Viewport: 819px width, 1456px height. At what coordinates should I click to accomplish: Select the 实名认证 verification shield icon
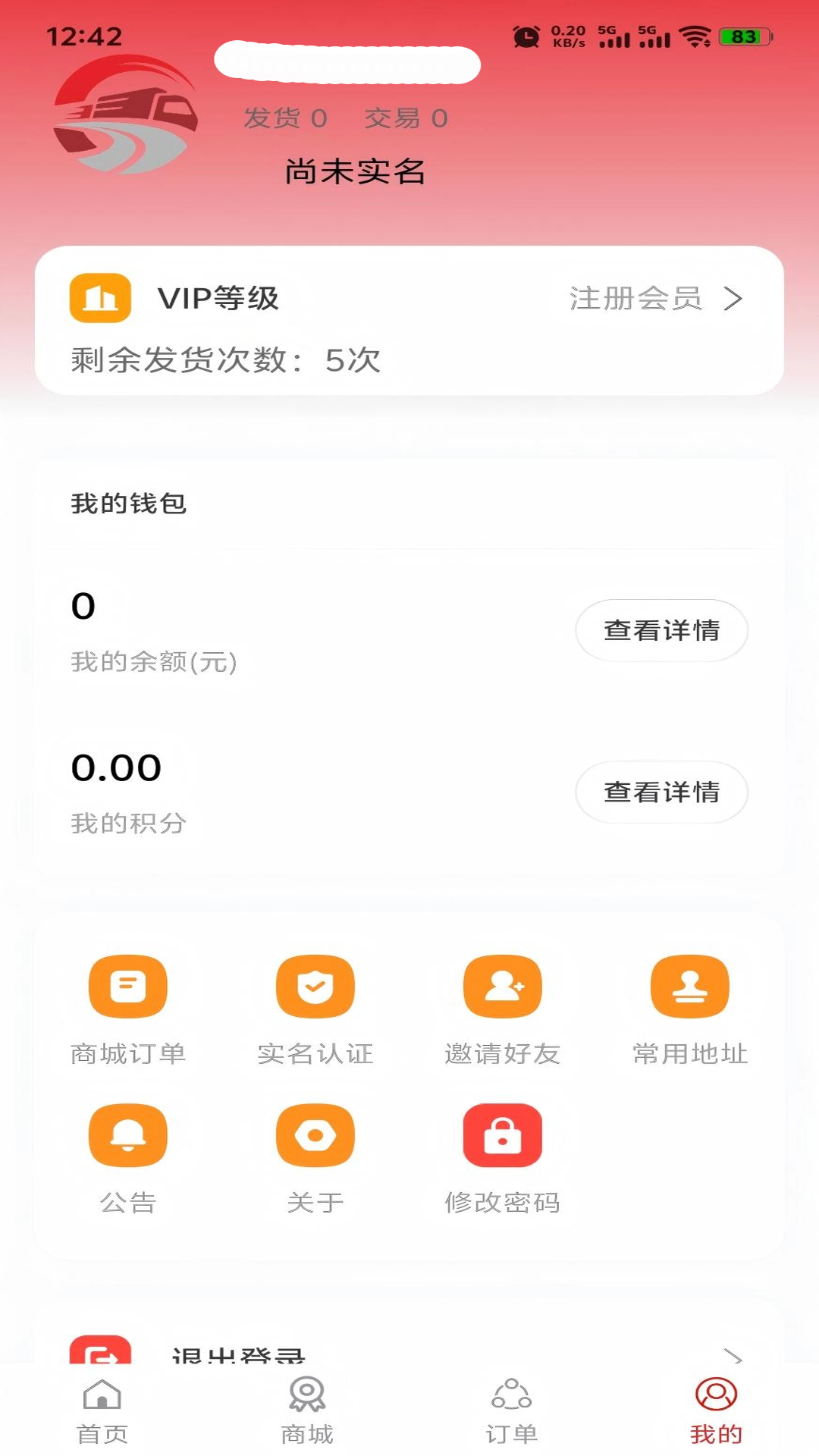(315, 986)
